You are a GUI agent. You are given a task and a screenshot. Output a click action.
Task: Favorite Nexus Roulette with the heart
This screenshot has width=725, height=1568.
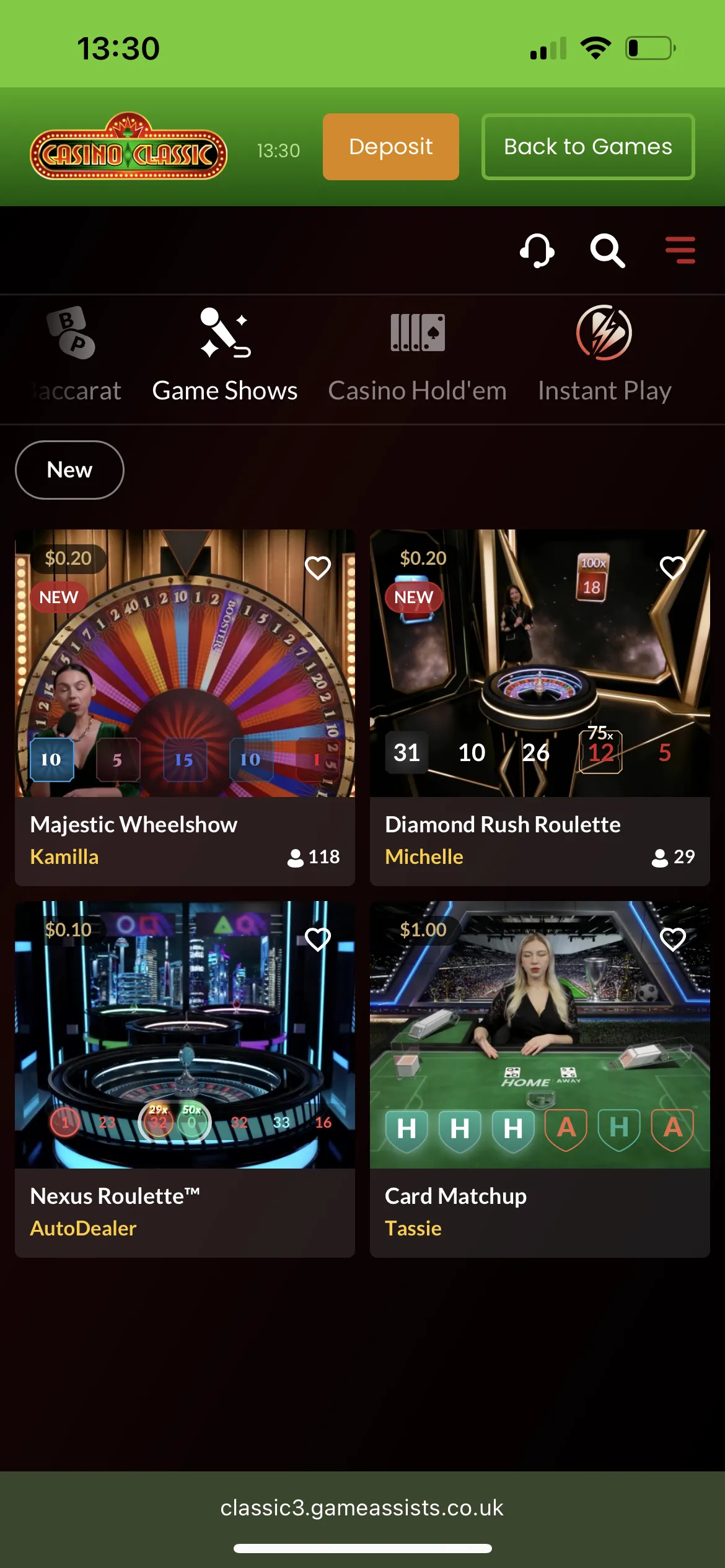click(318, 939)
